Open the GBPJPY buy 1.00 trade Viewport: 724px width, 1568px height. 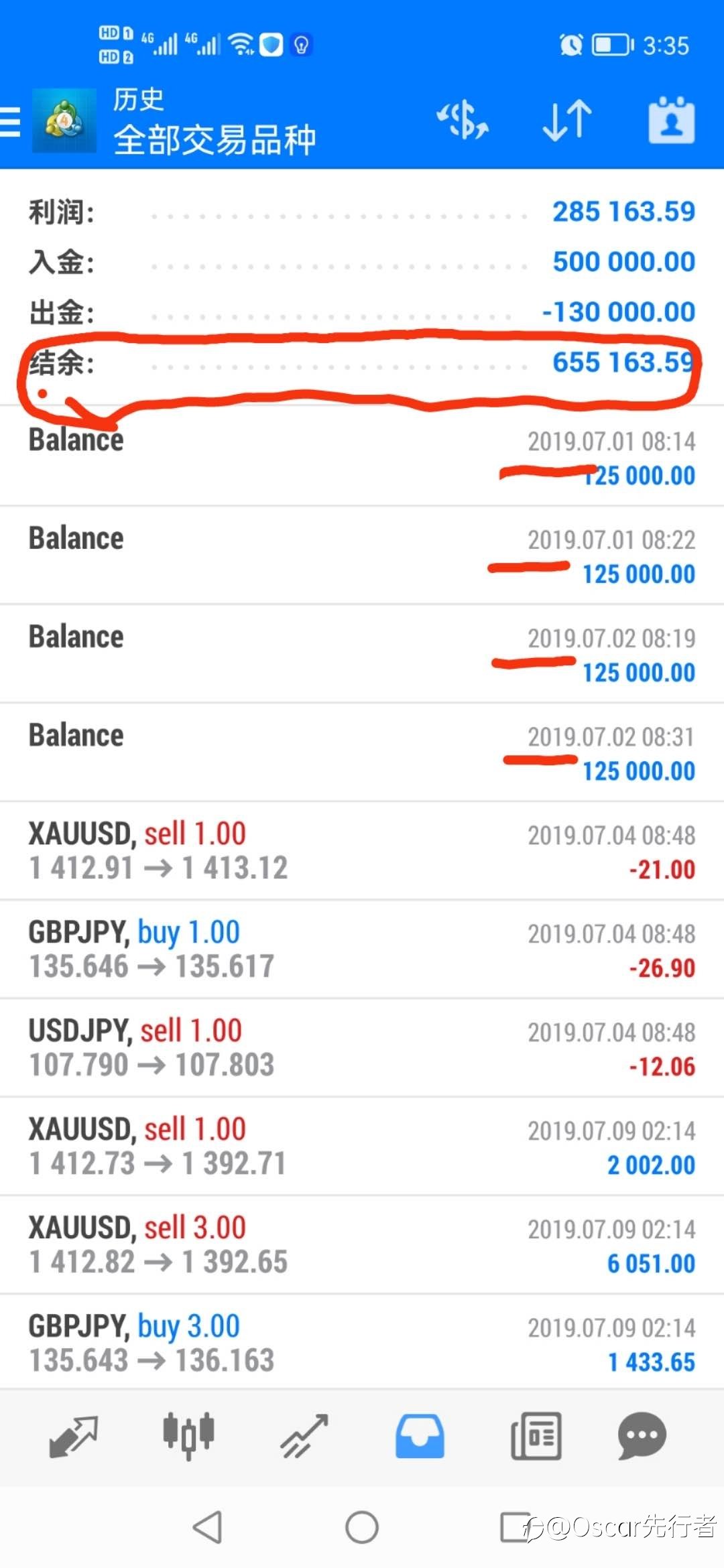tap(362, 950)
